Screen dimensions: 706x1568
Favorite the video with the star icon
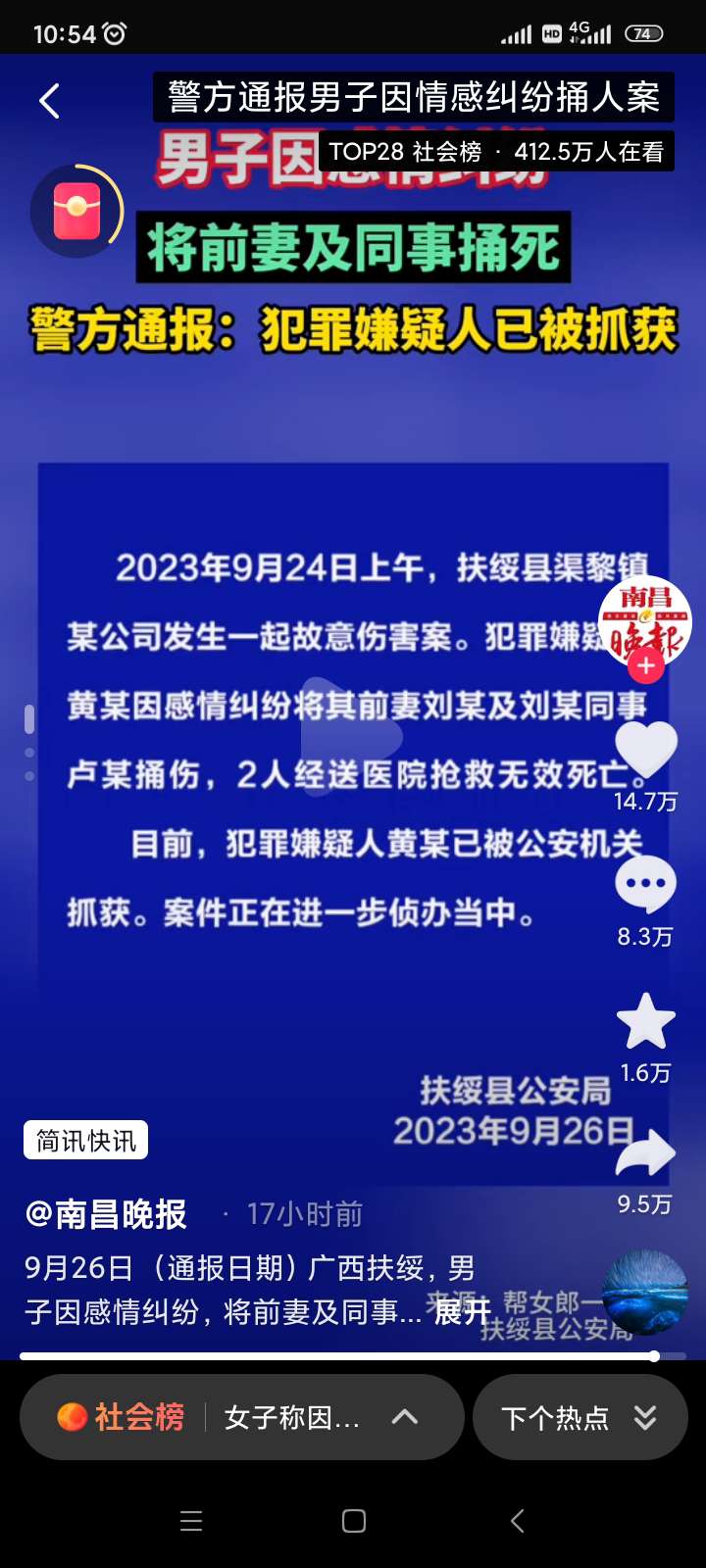pos(645,1022)
